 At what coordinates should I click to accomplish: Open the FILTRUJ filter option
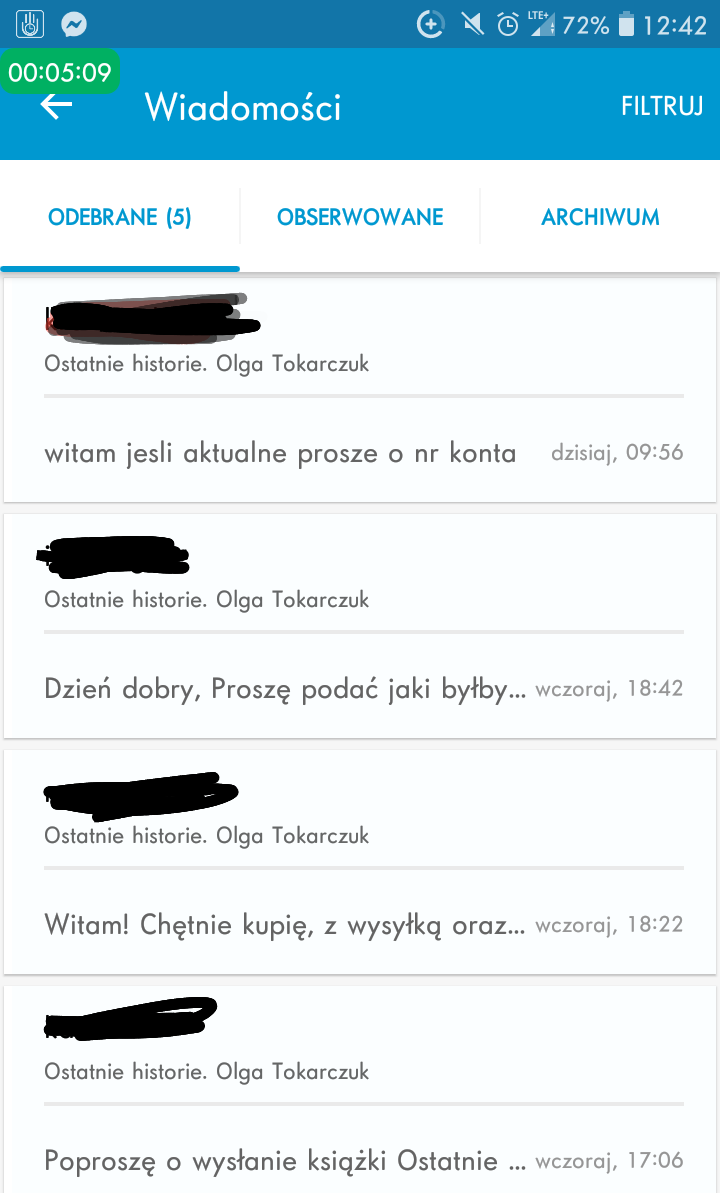pos(662,107)
